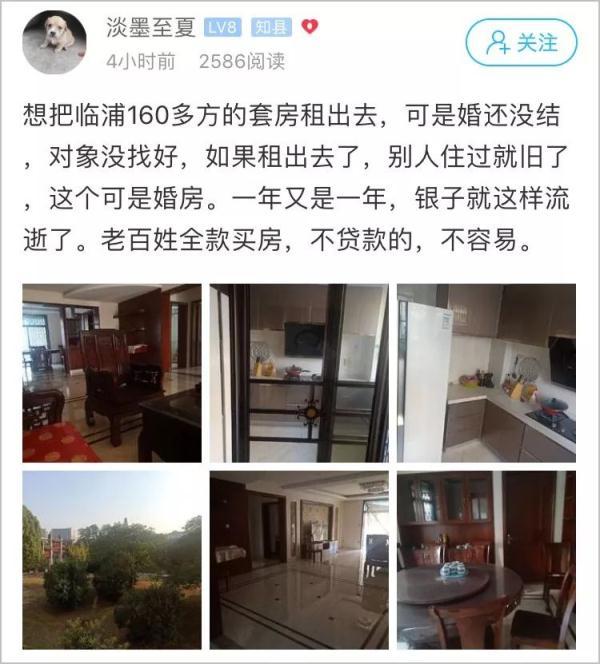Open the puppy profile avatar
This screenshot has width=600, height=664.
[x=54, y=42]
